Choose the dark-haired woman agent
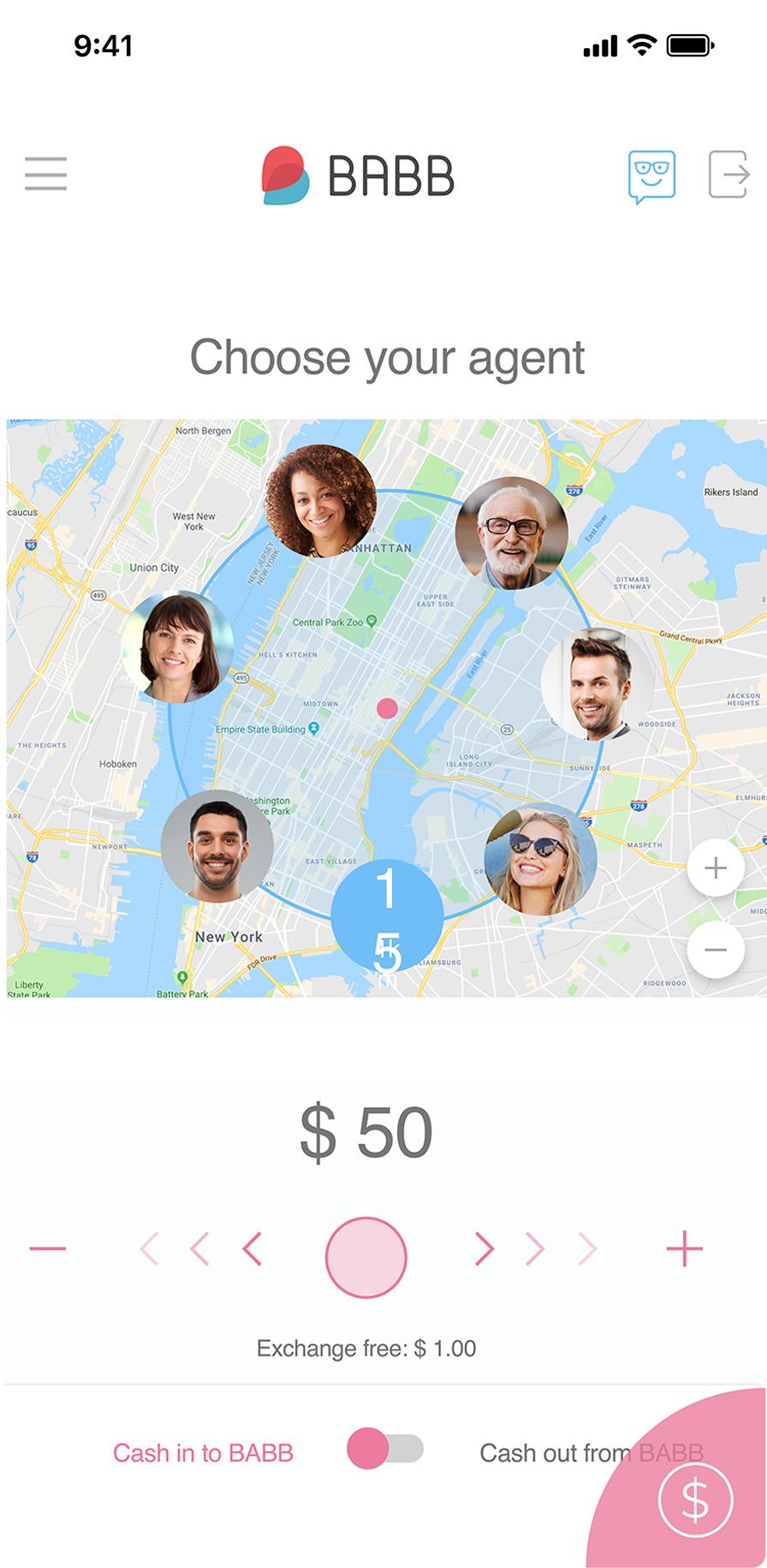 pos(177,647)
